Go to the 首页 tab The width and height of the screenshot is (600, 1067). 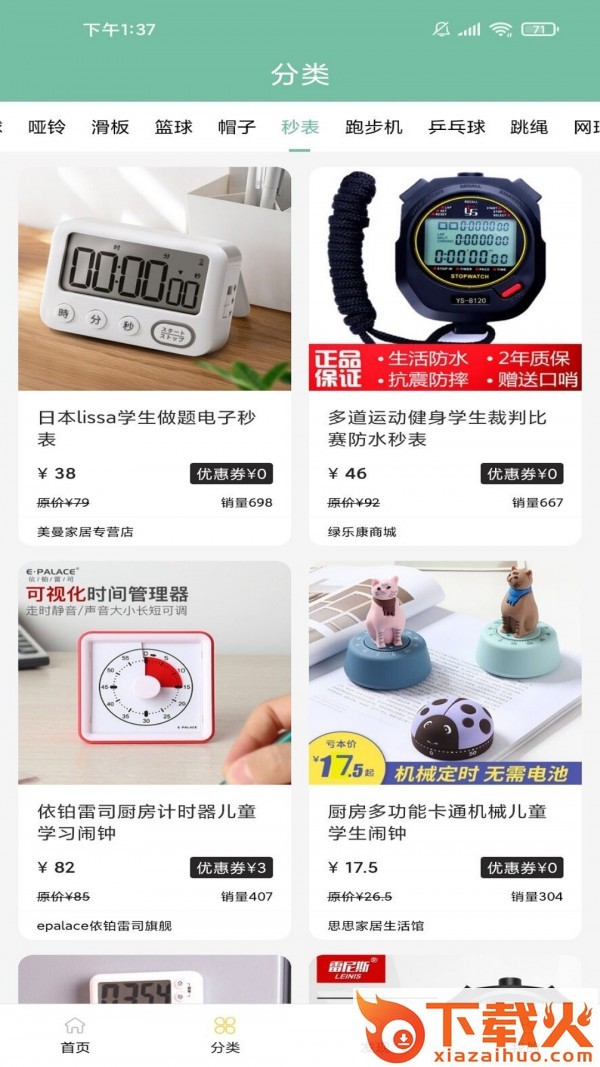75,1036
